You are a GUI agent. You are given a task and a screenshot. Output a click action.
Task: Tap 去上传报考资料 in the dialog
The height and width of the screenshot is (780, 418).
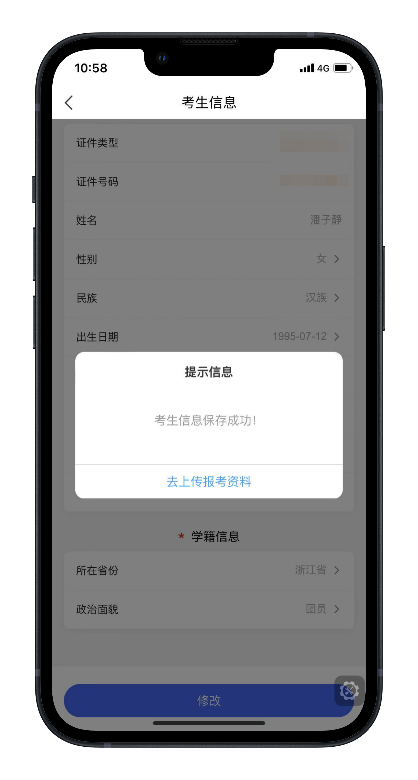209,482
